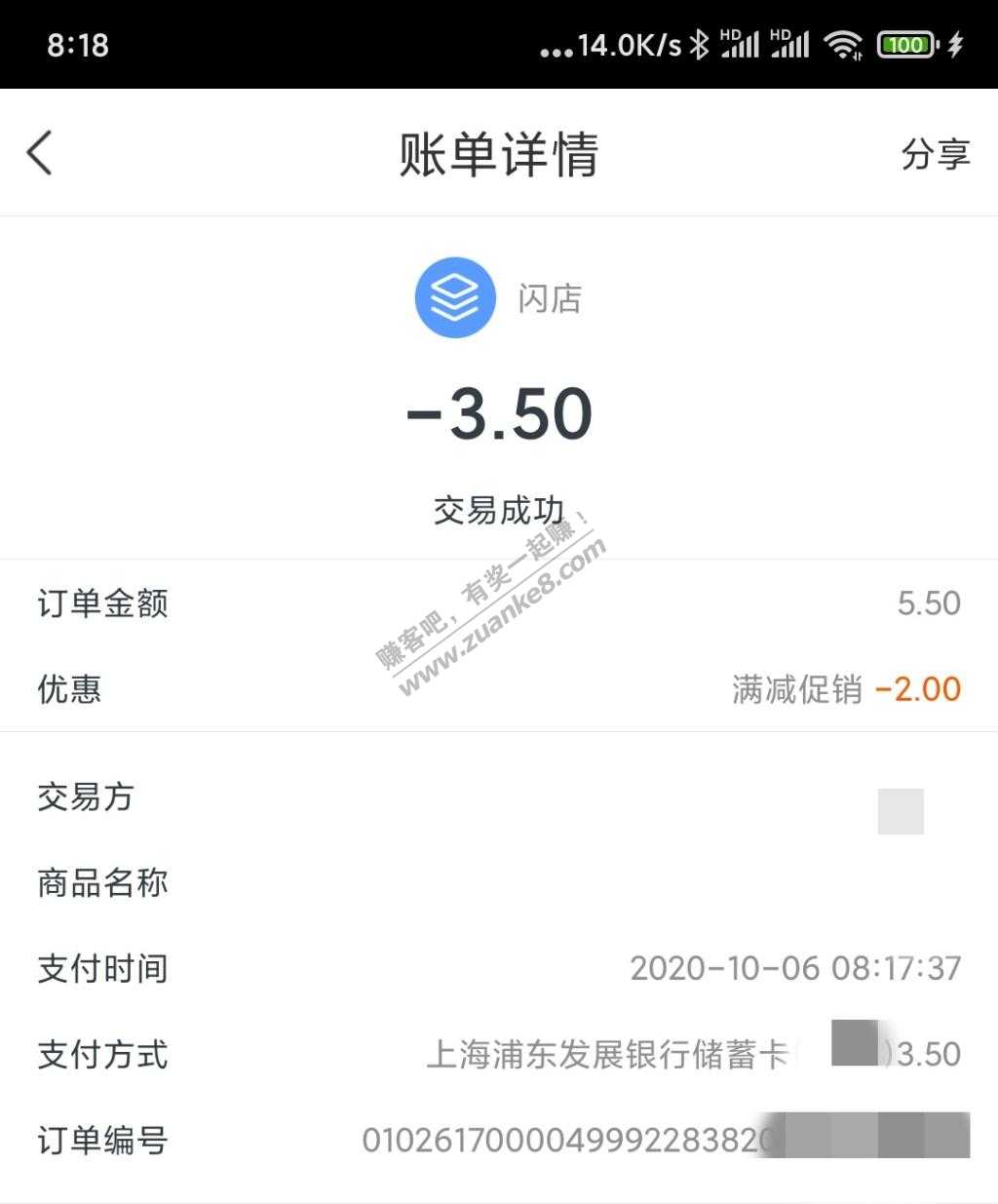This screenshot has height=1204, width=998.
Task: Tap 分享 to share this bill
Action: click(x=935, y=154)
